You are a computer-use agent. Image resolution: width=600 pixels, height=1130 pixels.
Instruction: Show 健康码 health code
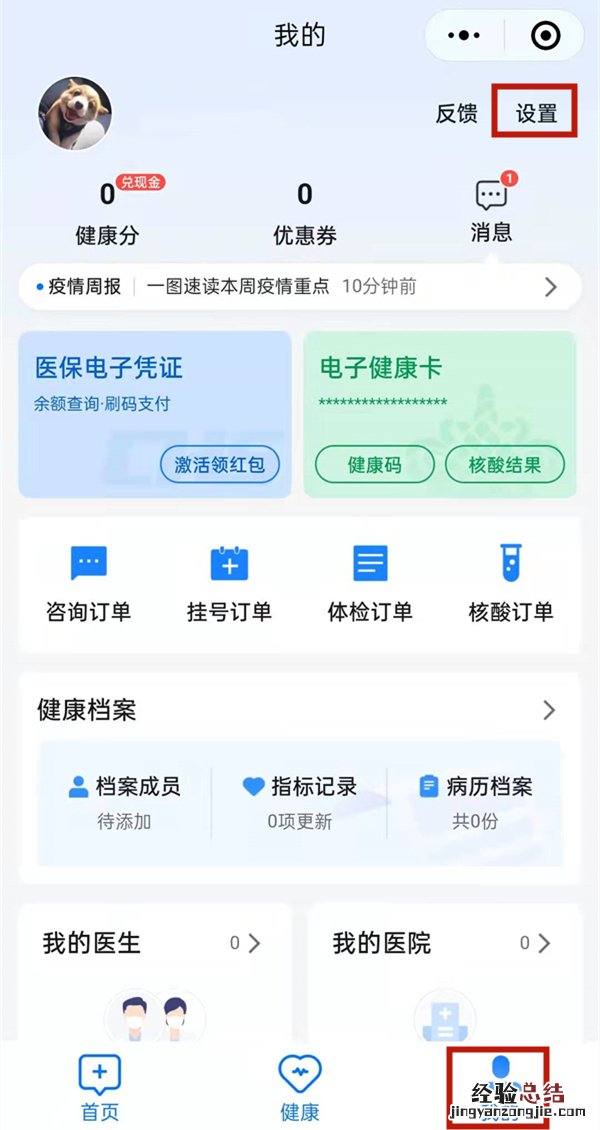pyautogui.click(x=374, y=465)
